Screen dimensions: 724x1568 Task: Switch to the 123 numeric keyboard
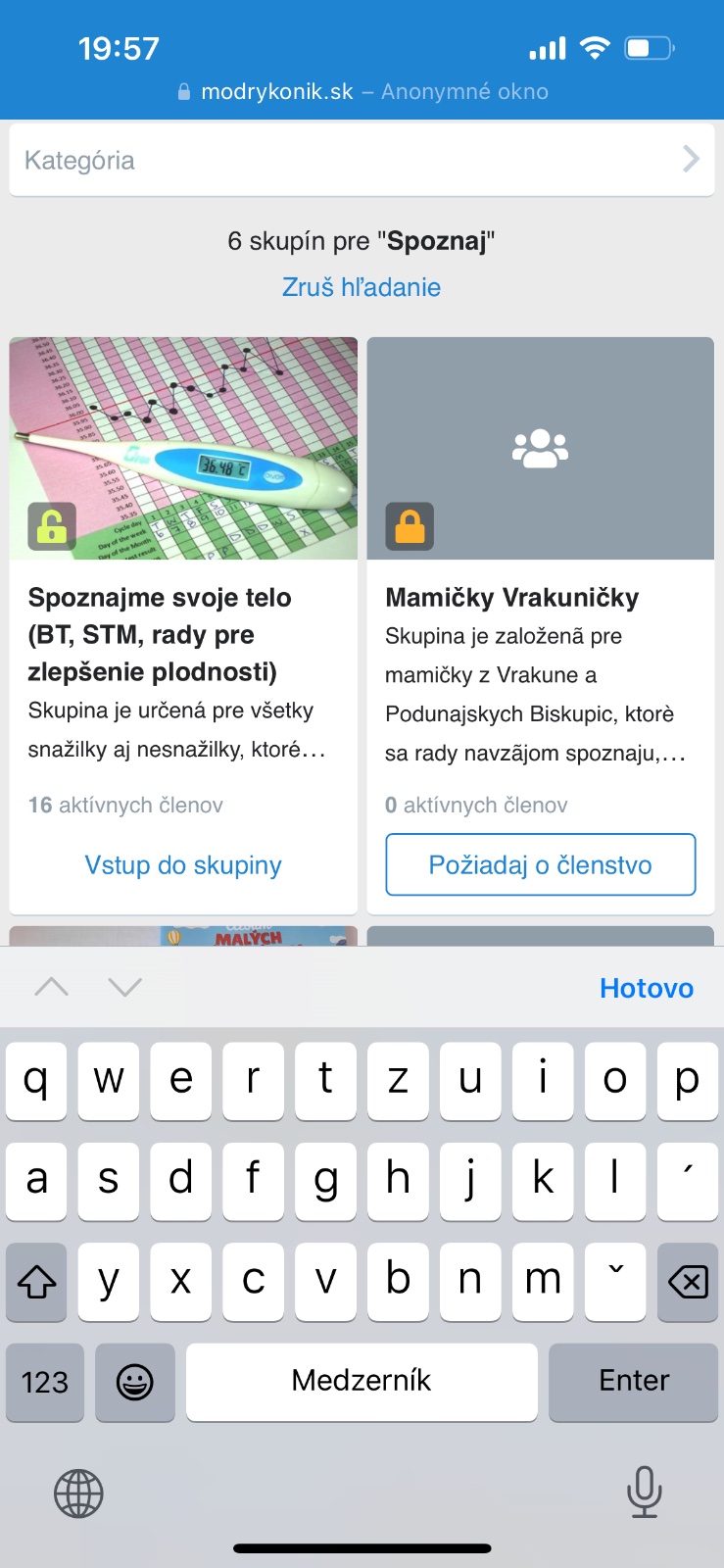click(45, 1382)
